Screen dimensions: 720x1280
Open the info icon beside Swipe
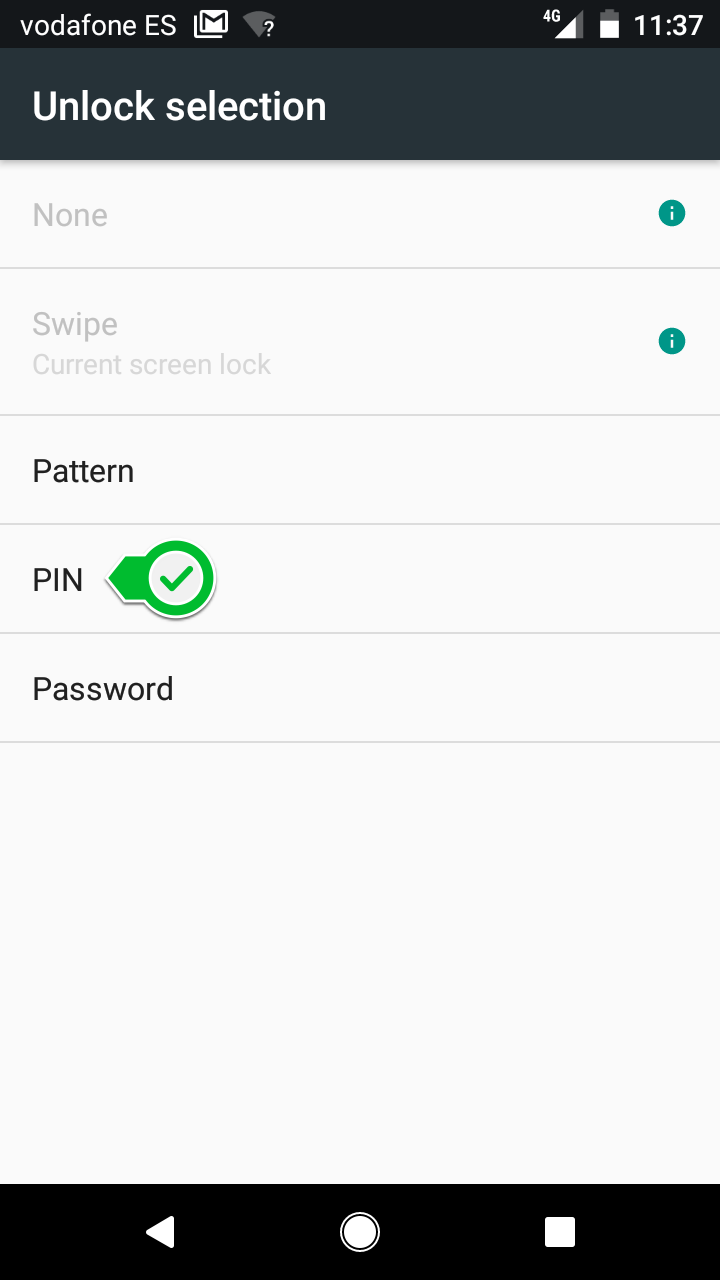(672, 341)
